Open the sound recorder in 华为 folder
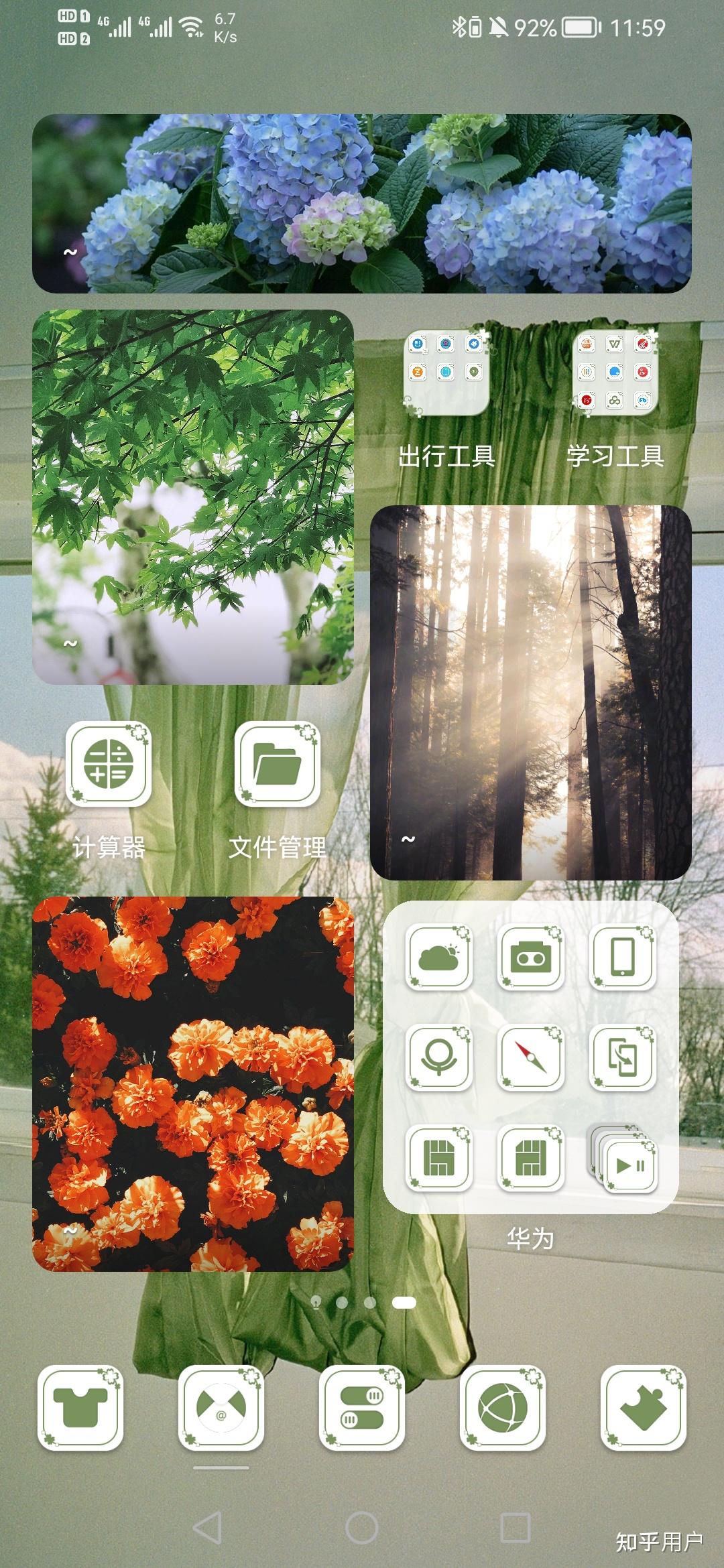 pyautogui.click(x=531, y=957)
